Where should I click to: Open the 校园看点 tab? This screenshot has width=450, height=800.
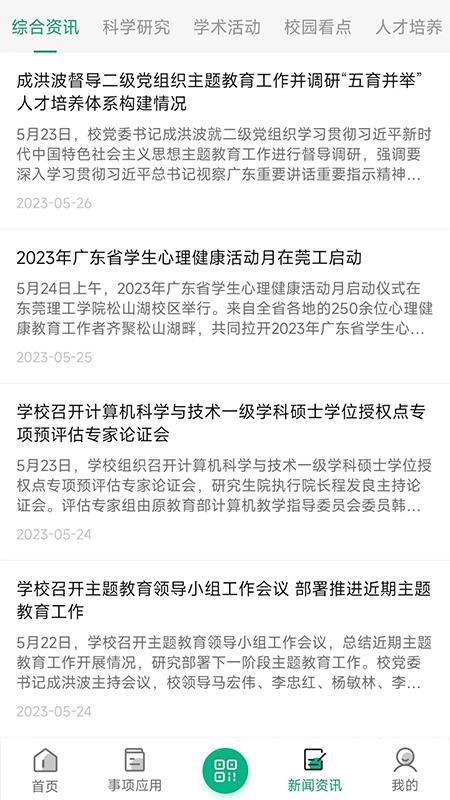coord(318,27)
